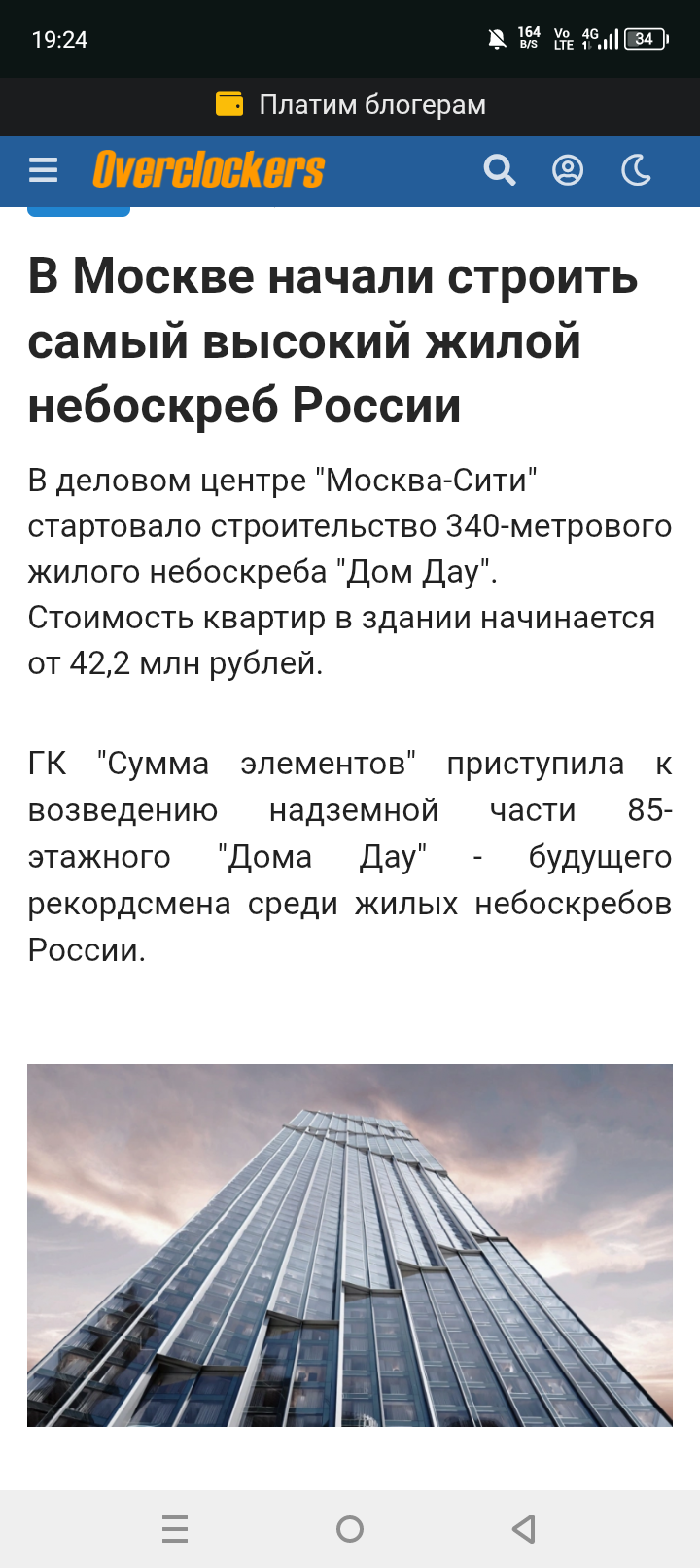Open the skyscraper article image
The image size is (700, 1568).
click(x=350, y=1245)
